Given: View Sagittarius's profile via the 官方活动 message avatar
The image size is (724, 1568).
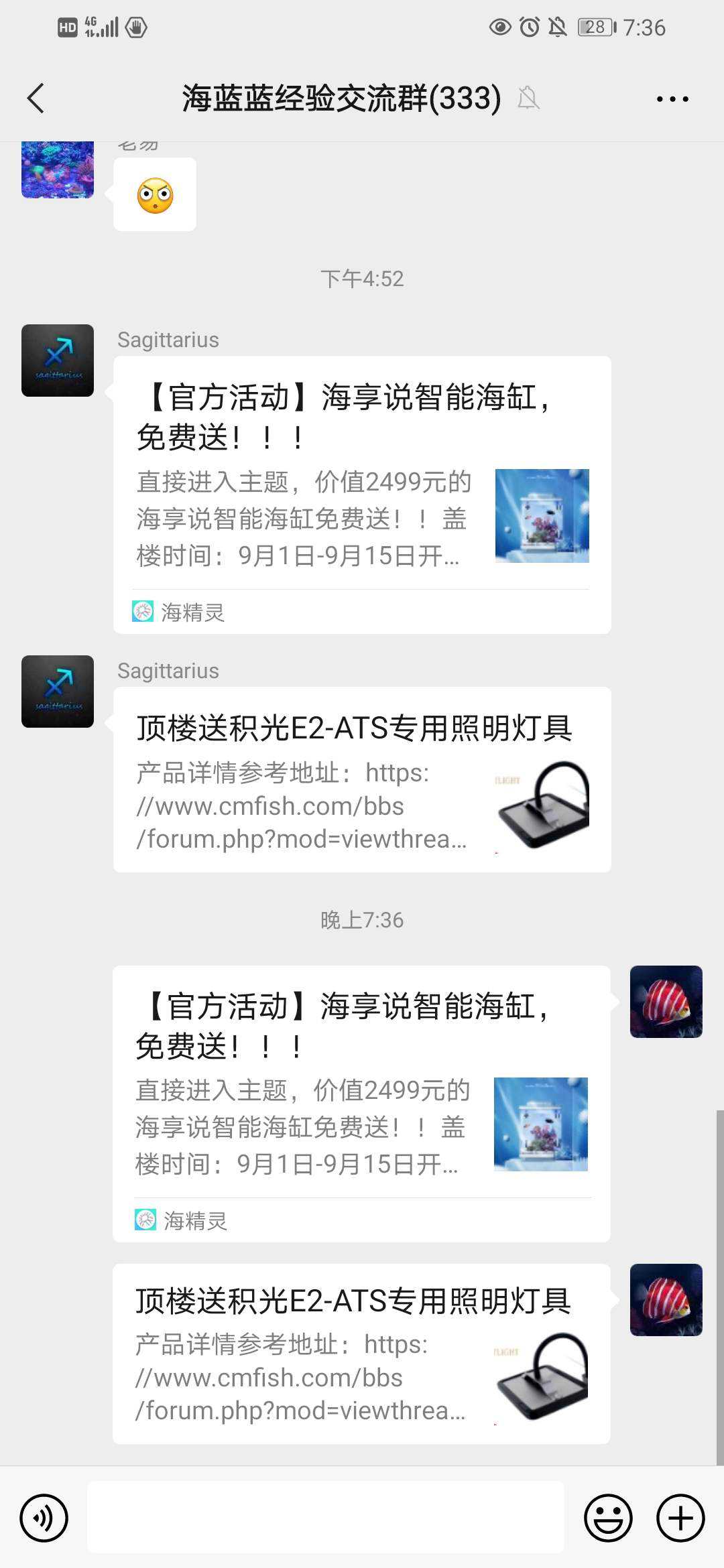Looking at the screenshot, I should point(58,361).
